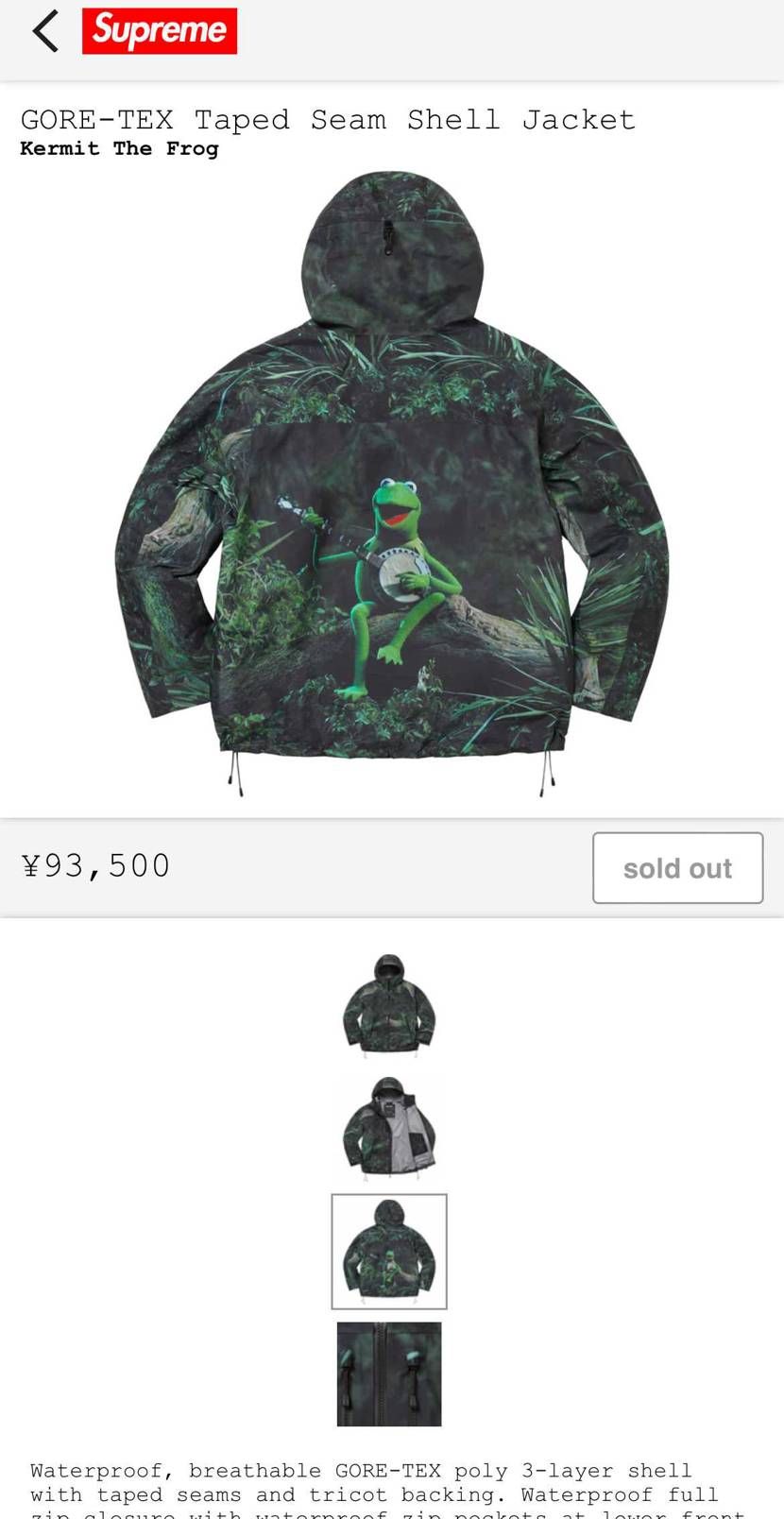Select the open jacket lining thumbnail
784x1519 pixels.
click(x=389, y=1127)
